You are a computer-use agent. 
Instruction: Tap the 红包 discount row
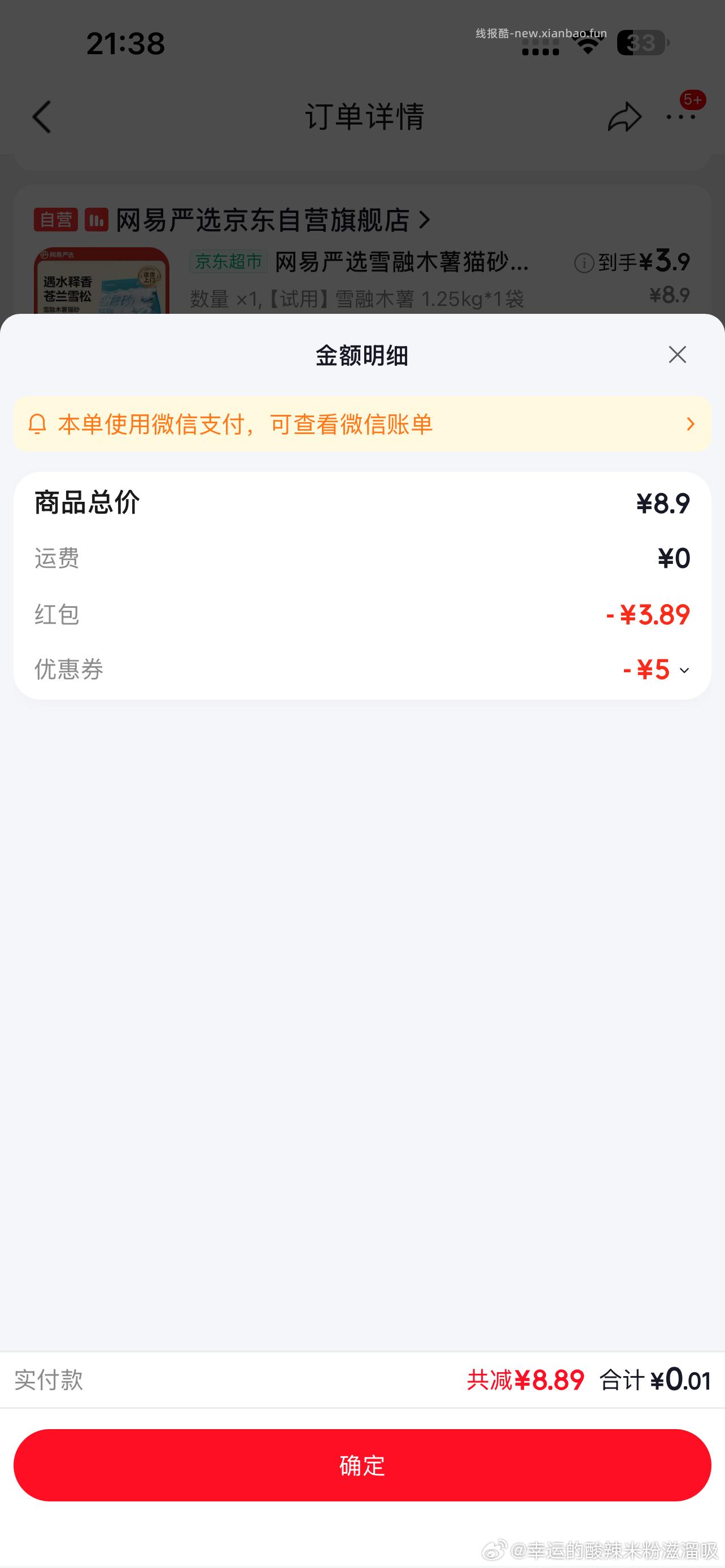click(x=362, y=615)
